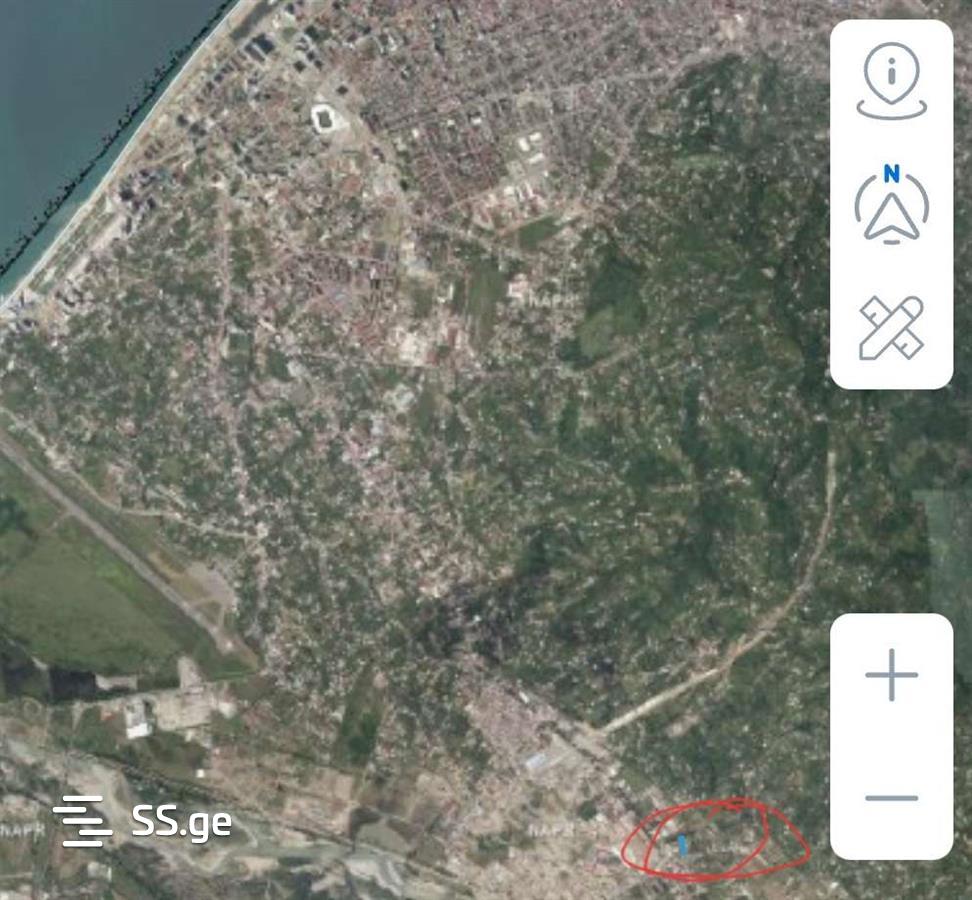Zoom in on the map
The width and height of the screenshot is (972, 900).
click(891, 677)
